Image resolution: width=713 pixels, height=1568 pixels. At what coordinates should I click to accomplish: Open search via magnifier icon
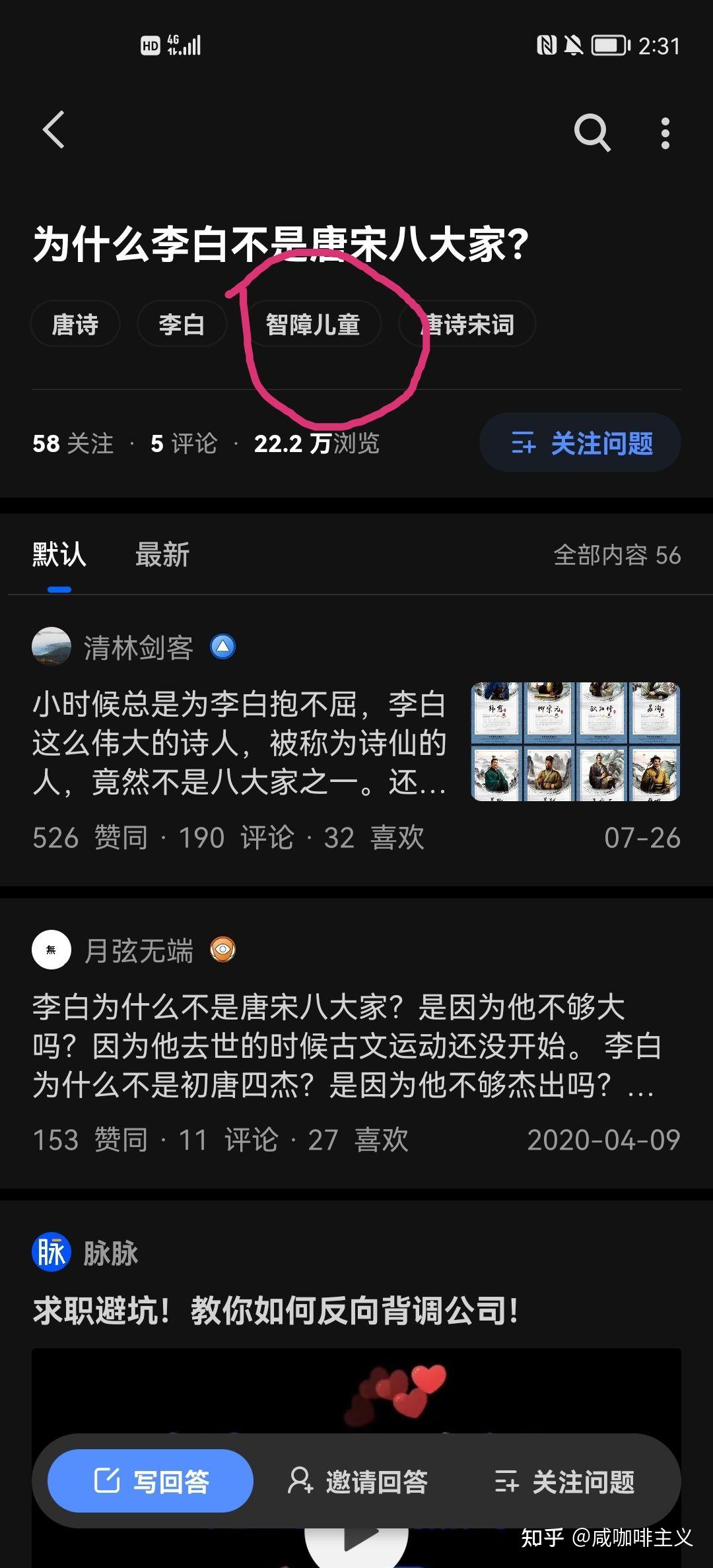pos(593,132)
